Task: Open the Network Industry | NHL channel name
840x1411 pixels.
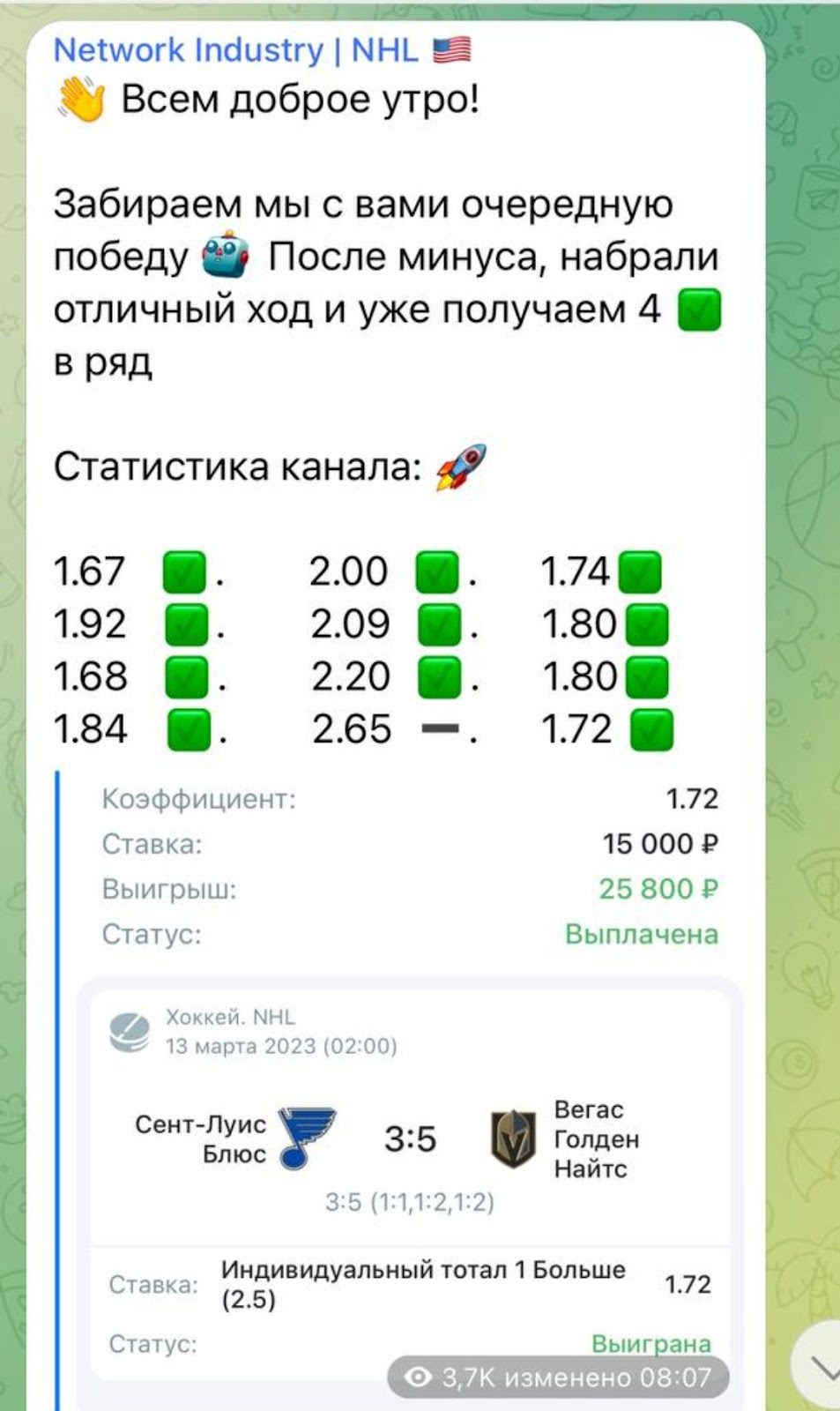Action: click(x=262, y=50)
